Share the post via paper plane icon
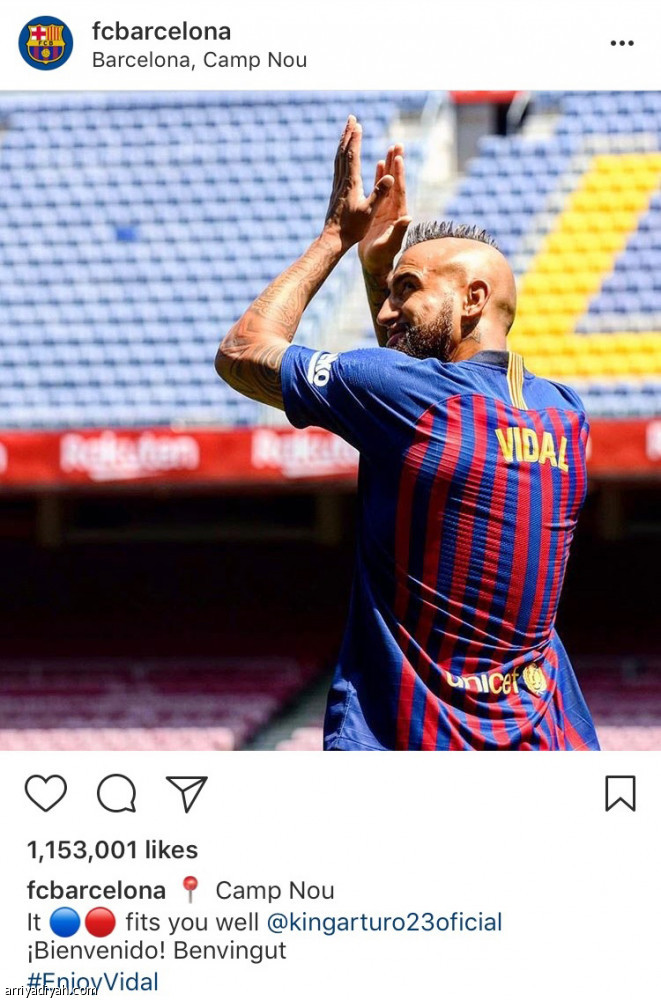Image resolution: width=661 pixels, height=1000 pixels. [186, 793]
